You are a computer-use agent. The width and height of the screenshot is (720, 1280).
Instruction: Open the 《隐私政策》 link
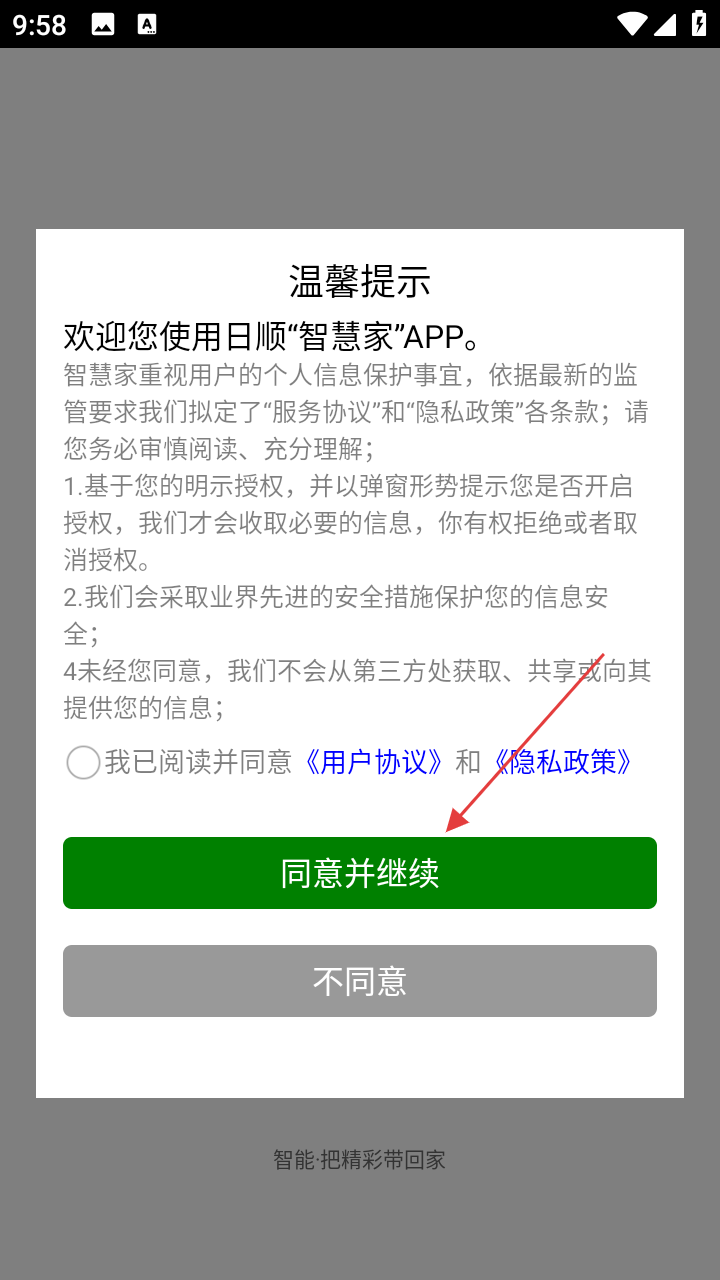[x=563, y=763]
